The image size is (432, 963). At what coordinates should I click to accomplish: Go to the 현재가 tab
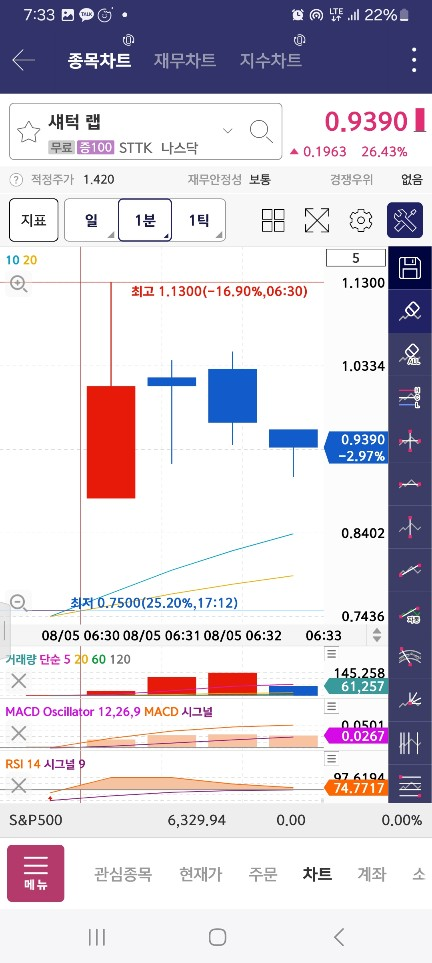tap(200, 874)
